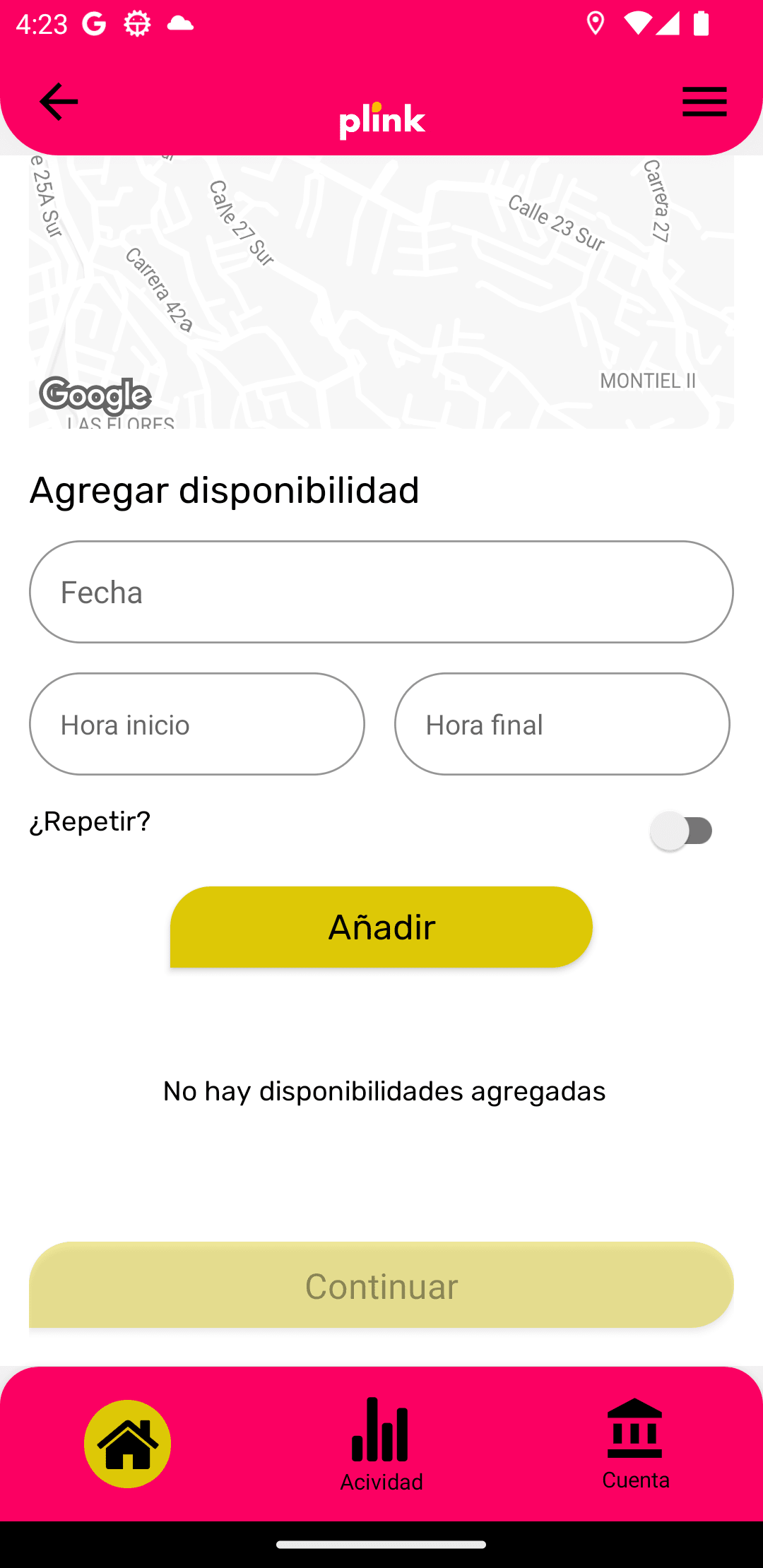The height and width of the screenshot is (1568, 763).
Task: Select the Fecha date field
Action: [381, 592]
